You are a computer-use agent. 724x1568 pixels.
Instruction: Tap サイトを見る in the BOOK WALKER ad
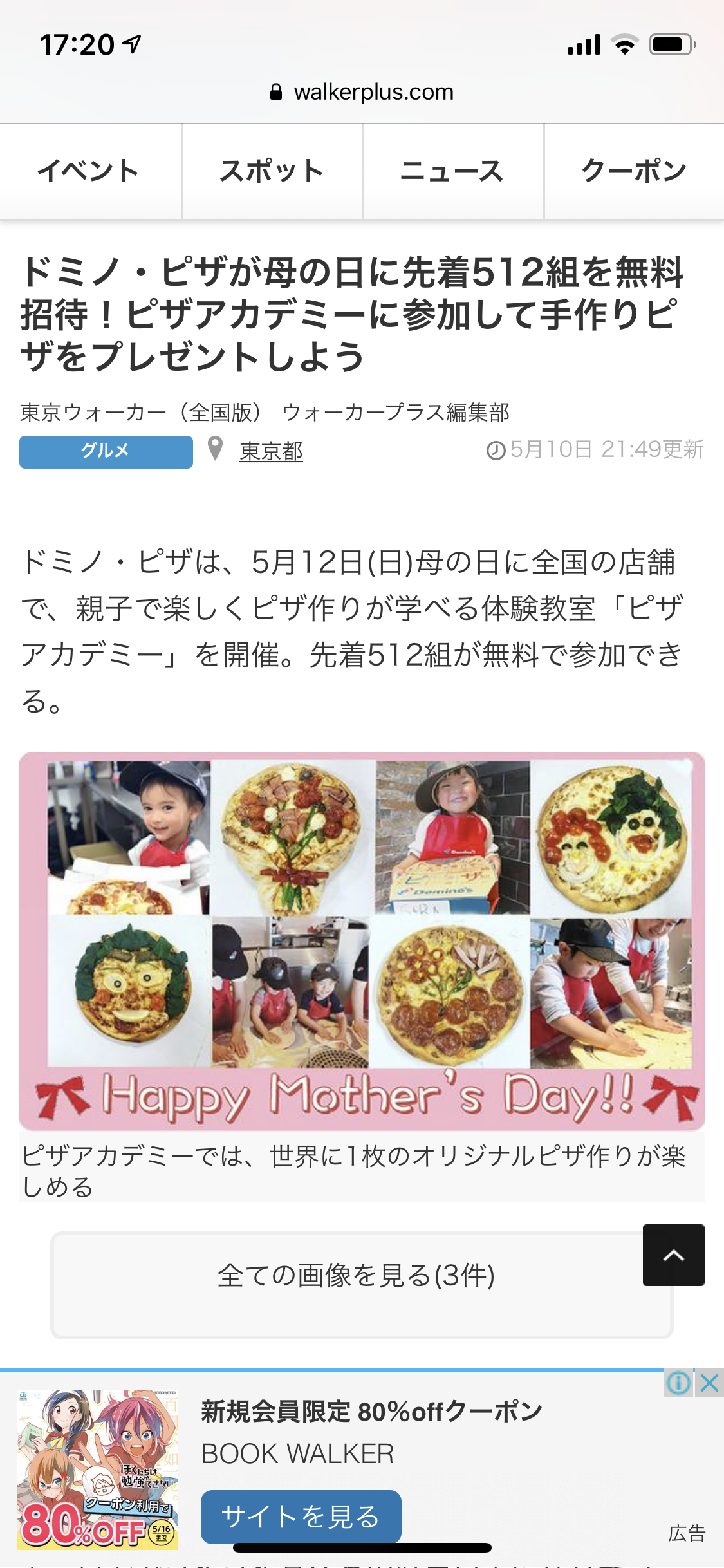coord(301,1516)
